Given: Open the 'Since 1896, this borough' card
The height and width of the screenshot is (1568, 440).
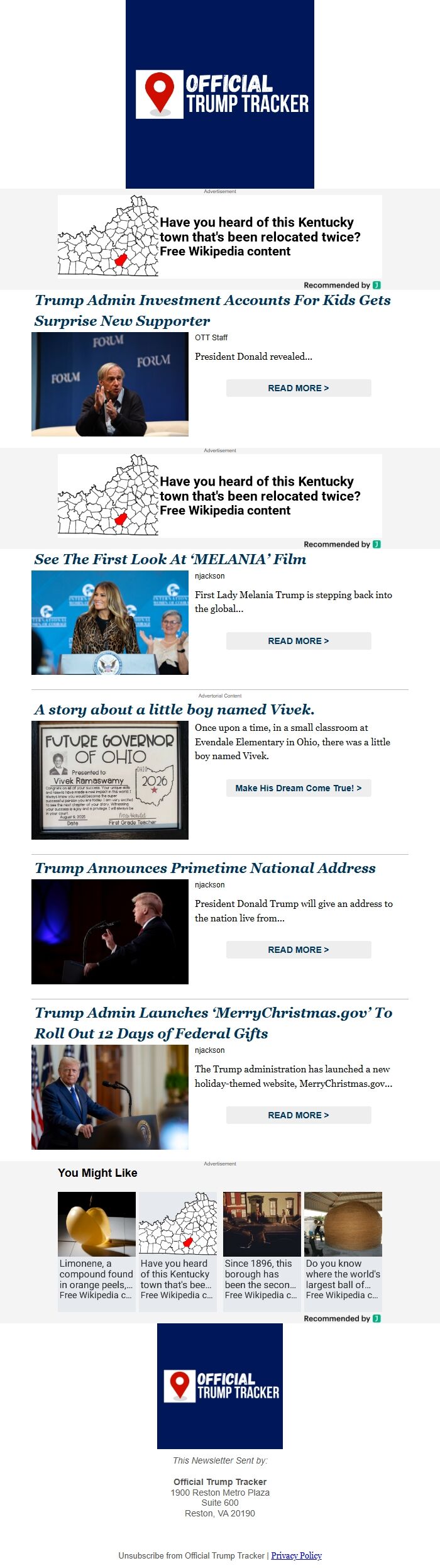Looking at the screenshot, I should tap(262, 1250).
